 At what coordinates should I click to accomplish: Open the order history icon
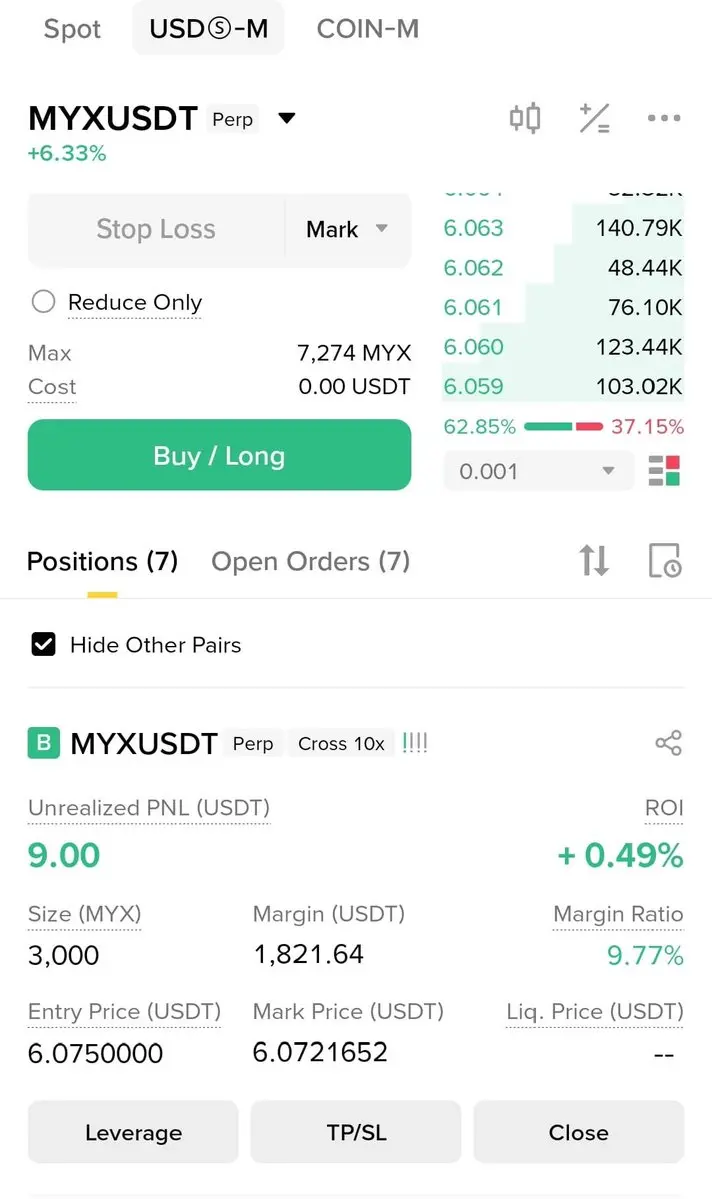point(664,561)
